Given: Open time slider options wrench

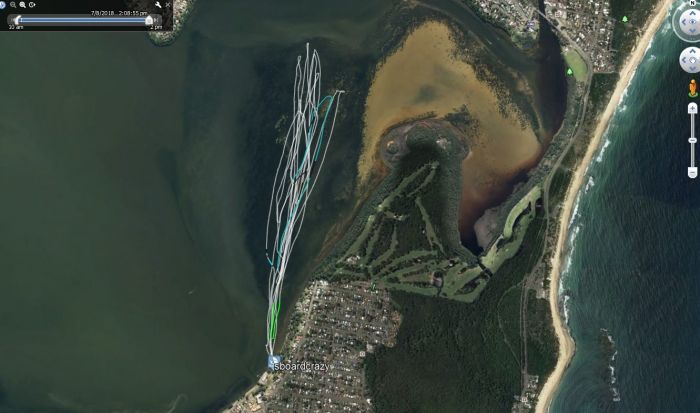Looking at the screenshot, I should pyautogui.click(x=157, y=5).
